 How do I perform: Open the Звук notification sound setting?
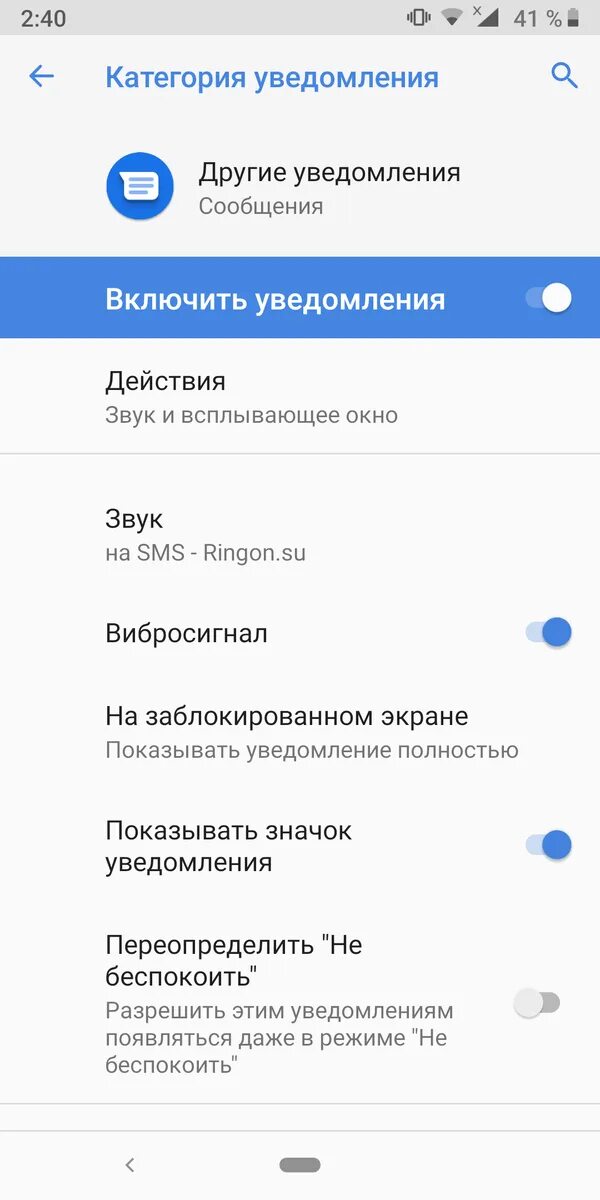click(300, 534)
